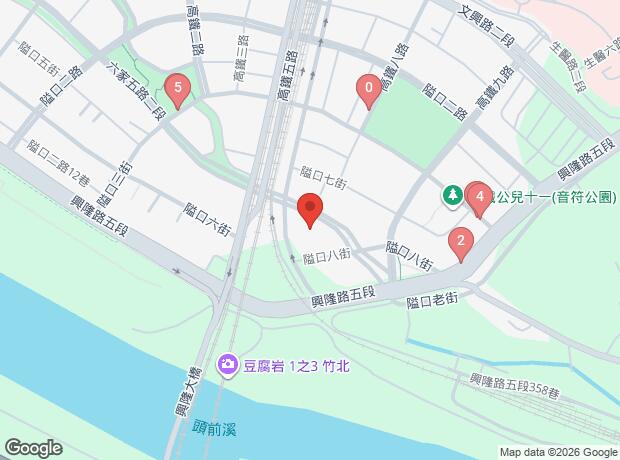Screen dimensions: 620x460
Task: Select map marker number 2
Action: 460,241
